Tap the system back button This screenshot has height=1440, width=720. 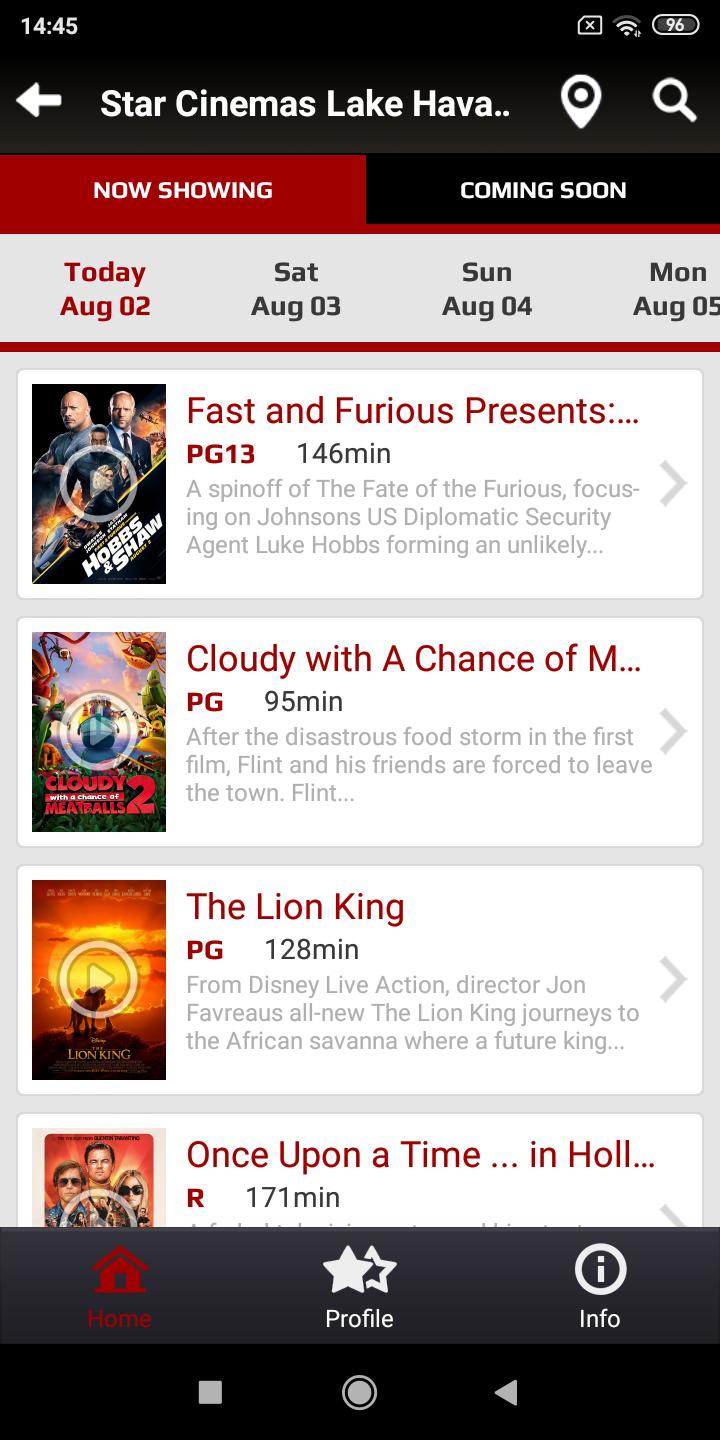pyautogui.click(x=507, y=1392)
